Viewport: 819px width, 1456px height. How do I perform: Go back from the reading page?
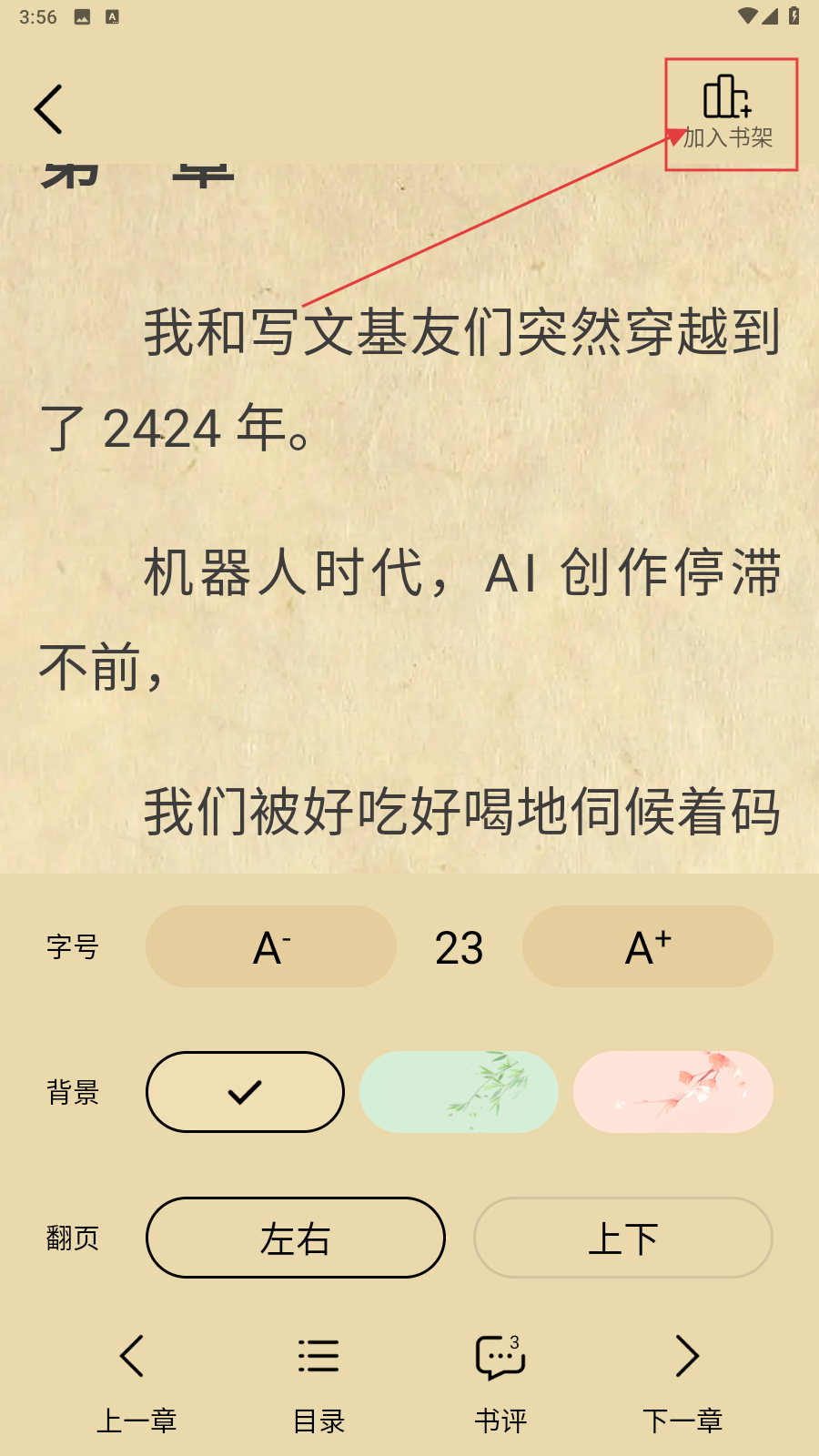coord(48,109)
